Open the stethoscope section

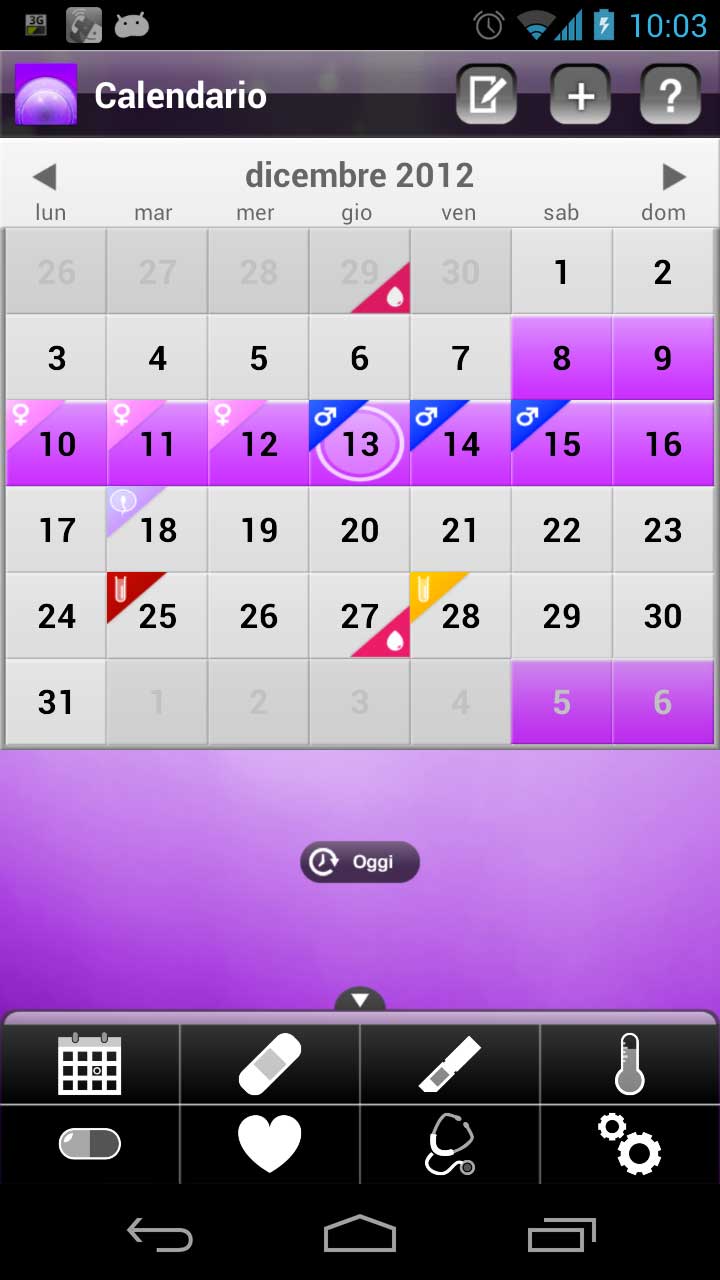point(450,1144)
